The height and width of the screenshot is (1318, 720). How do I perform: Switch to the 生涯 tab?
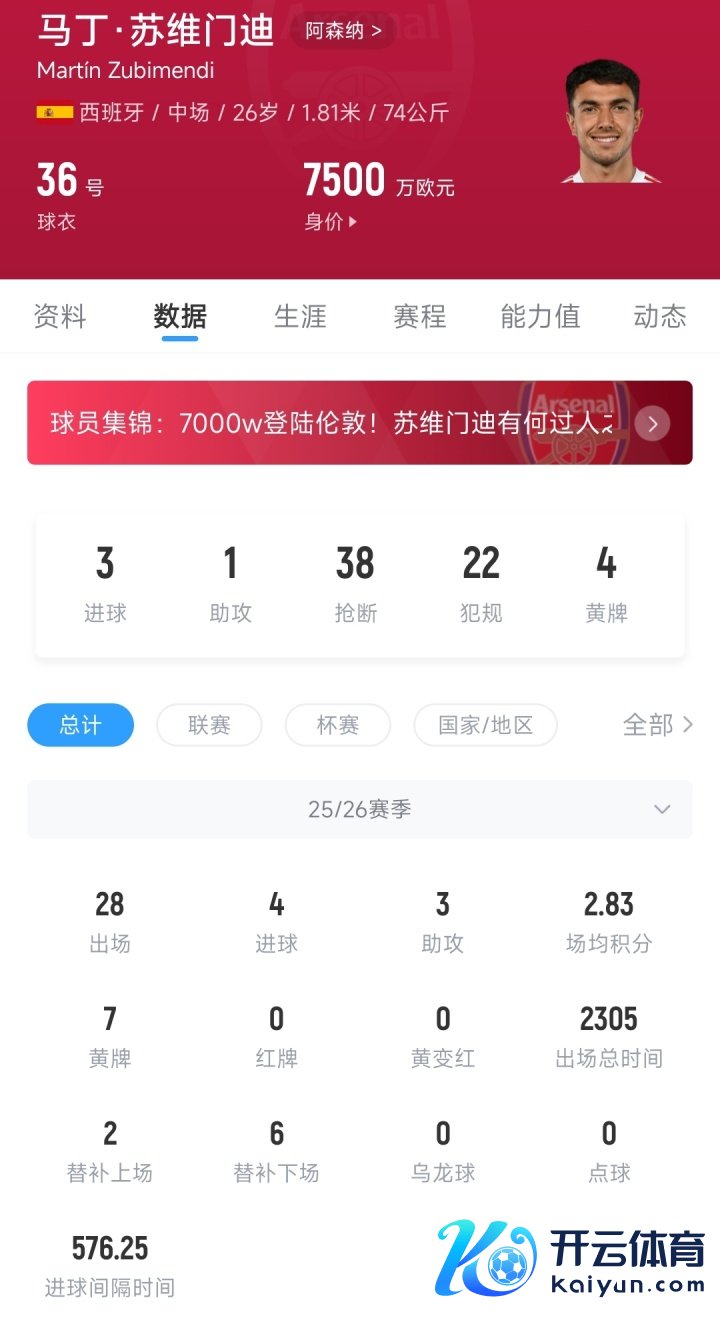click(x=300, y=317)
